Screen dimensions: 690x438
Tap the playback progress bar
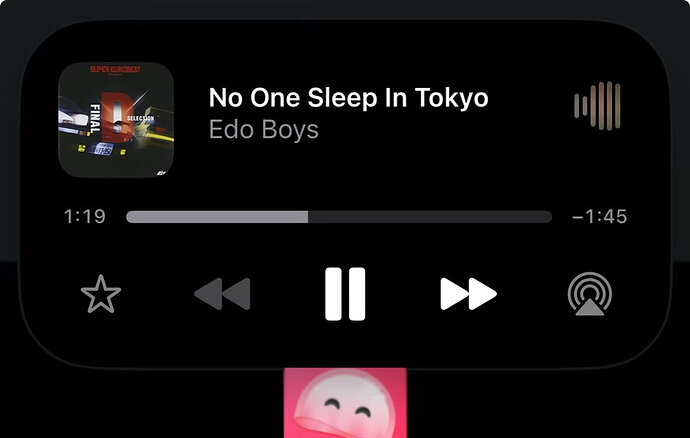(338, 216)
